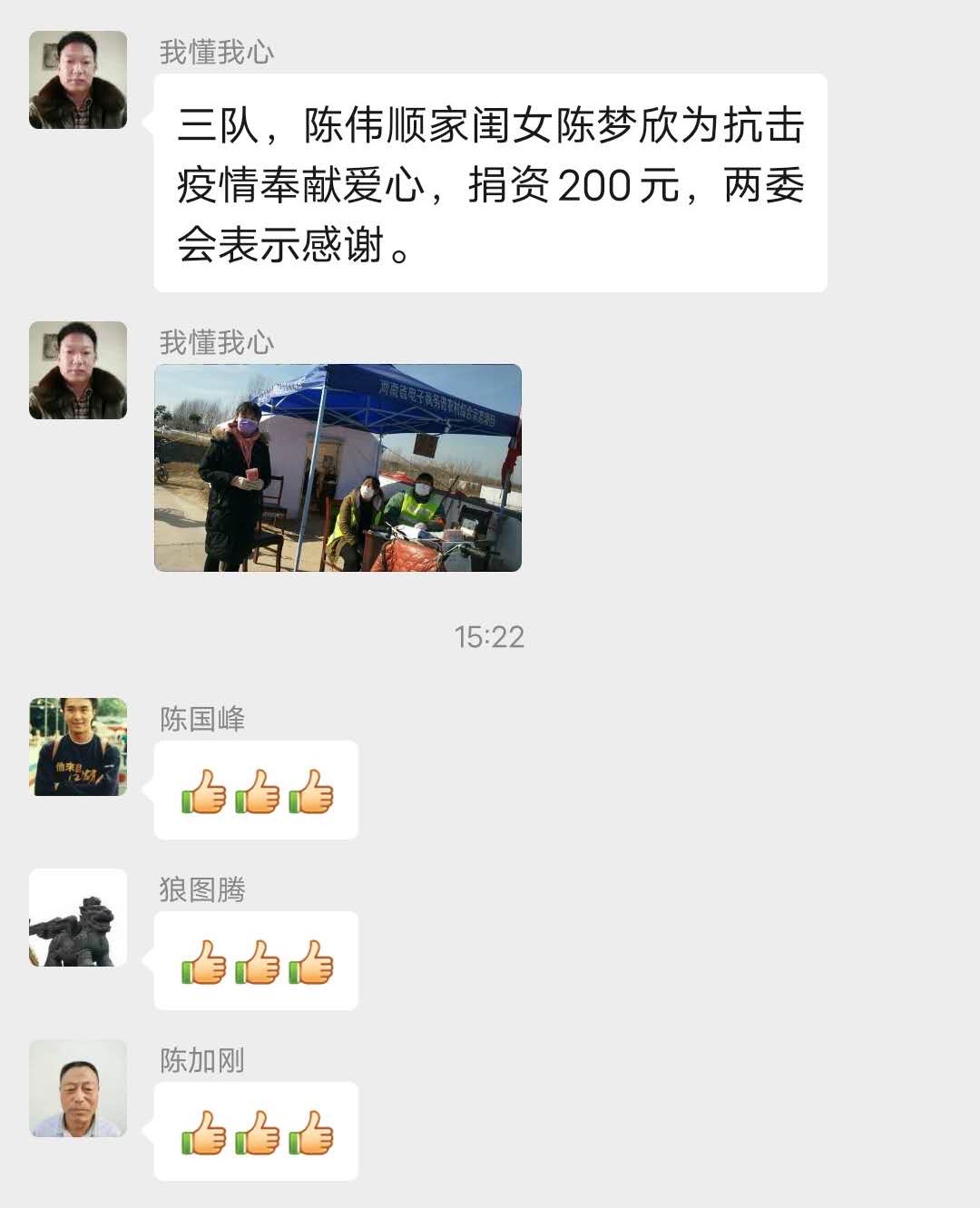This screenshot has height=1208, width=980.
Task: Open 狼图腾's profile avatar
Action: coord(78,918)
